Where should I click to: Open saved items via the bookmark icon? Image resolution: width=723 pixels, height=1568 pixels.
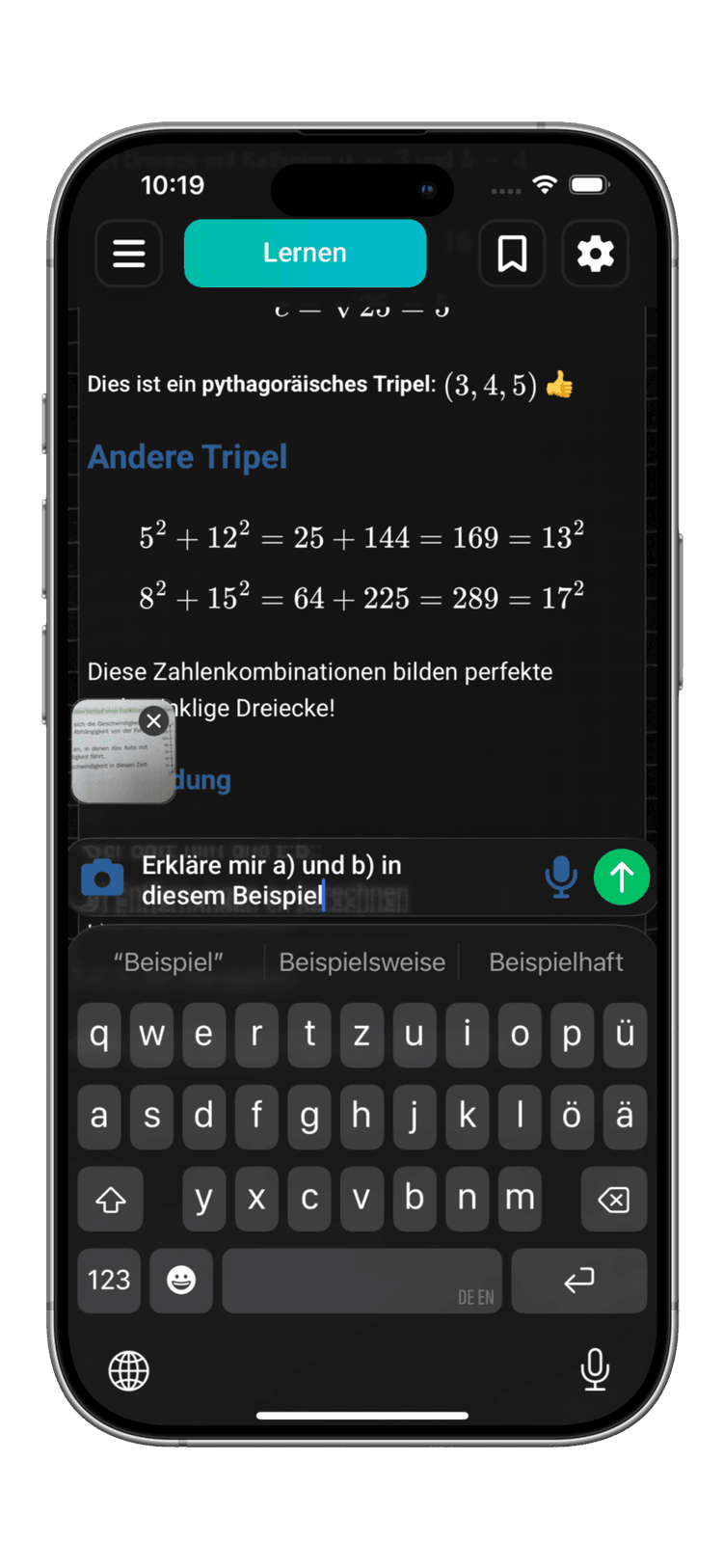[x=512, y=254]
